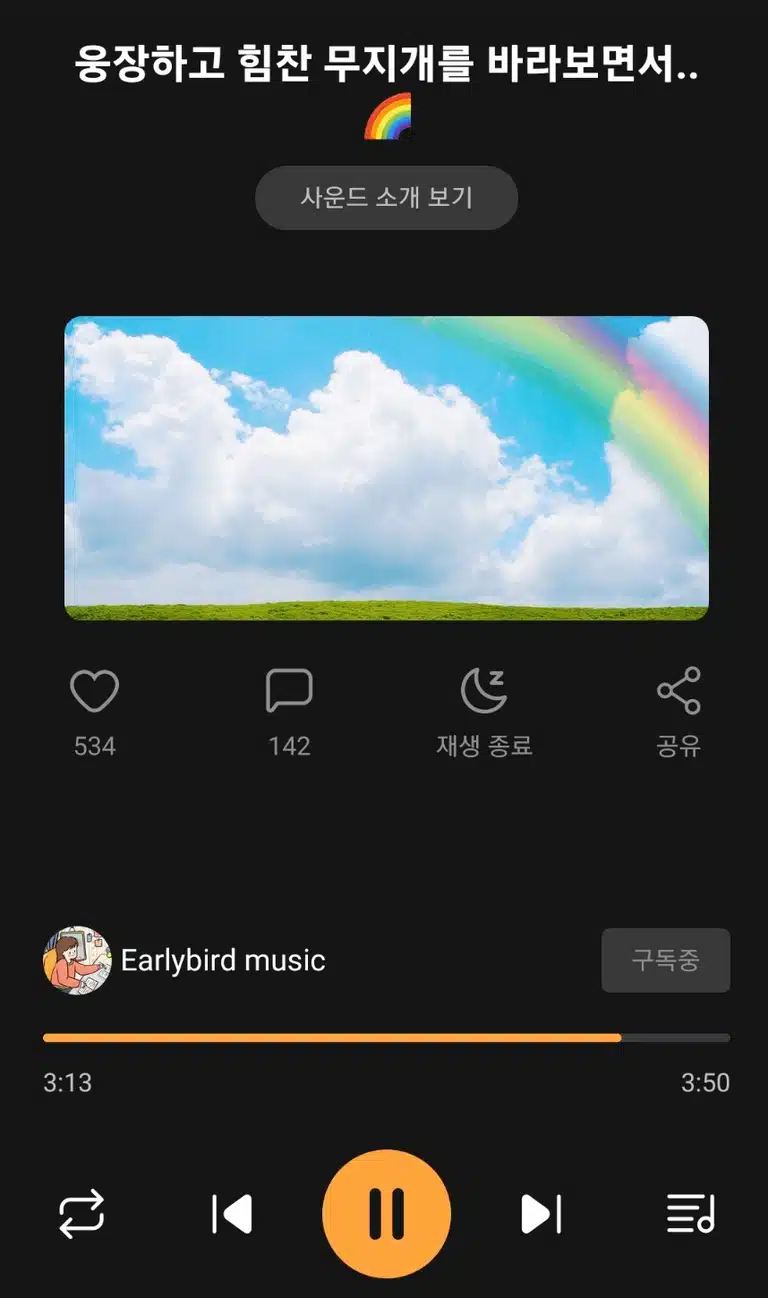Open the playlist queue icon

tap(691, 1214)
